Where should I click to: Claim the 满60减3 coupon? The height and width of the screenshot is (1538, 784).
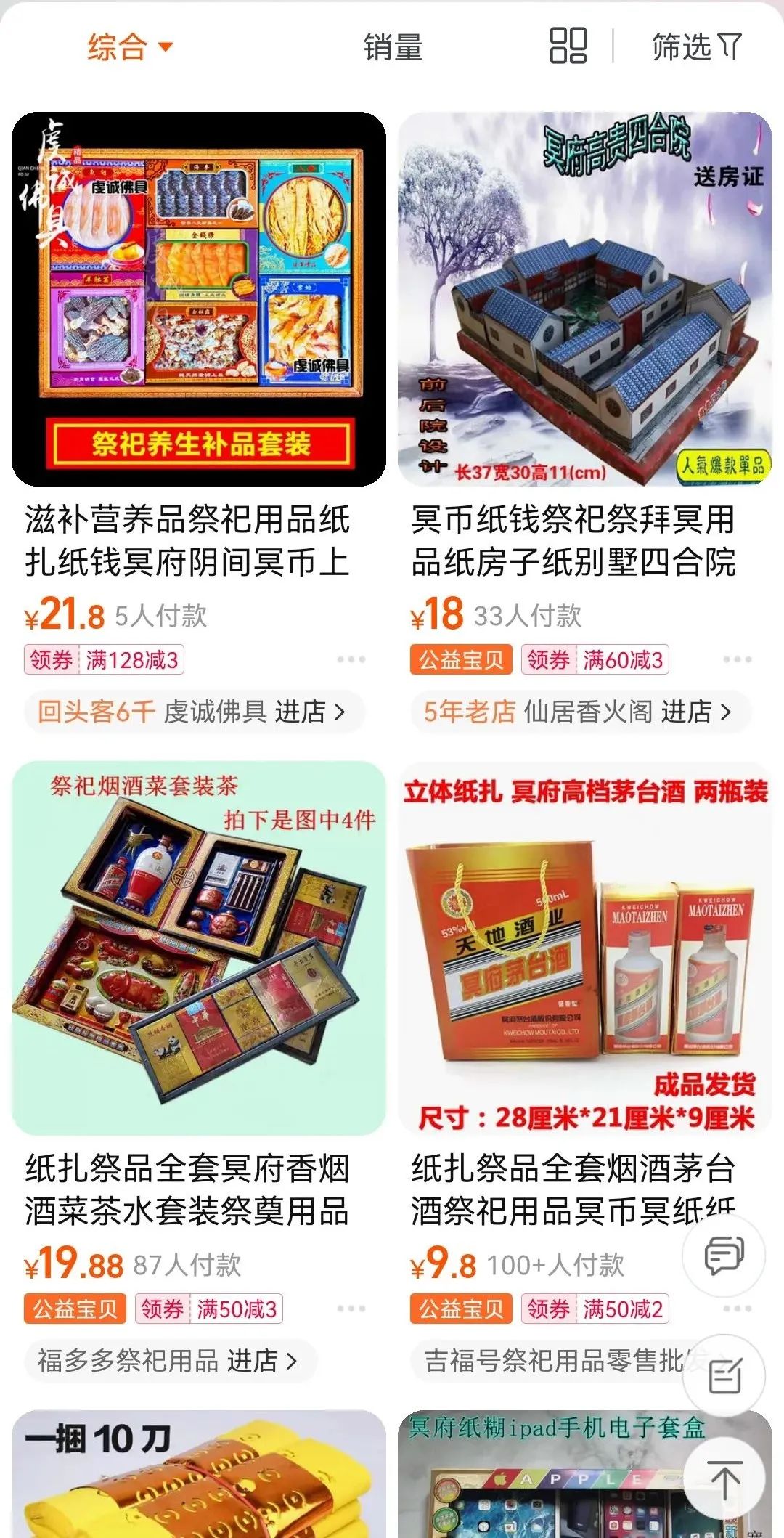coord(595,660)
